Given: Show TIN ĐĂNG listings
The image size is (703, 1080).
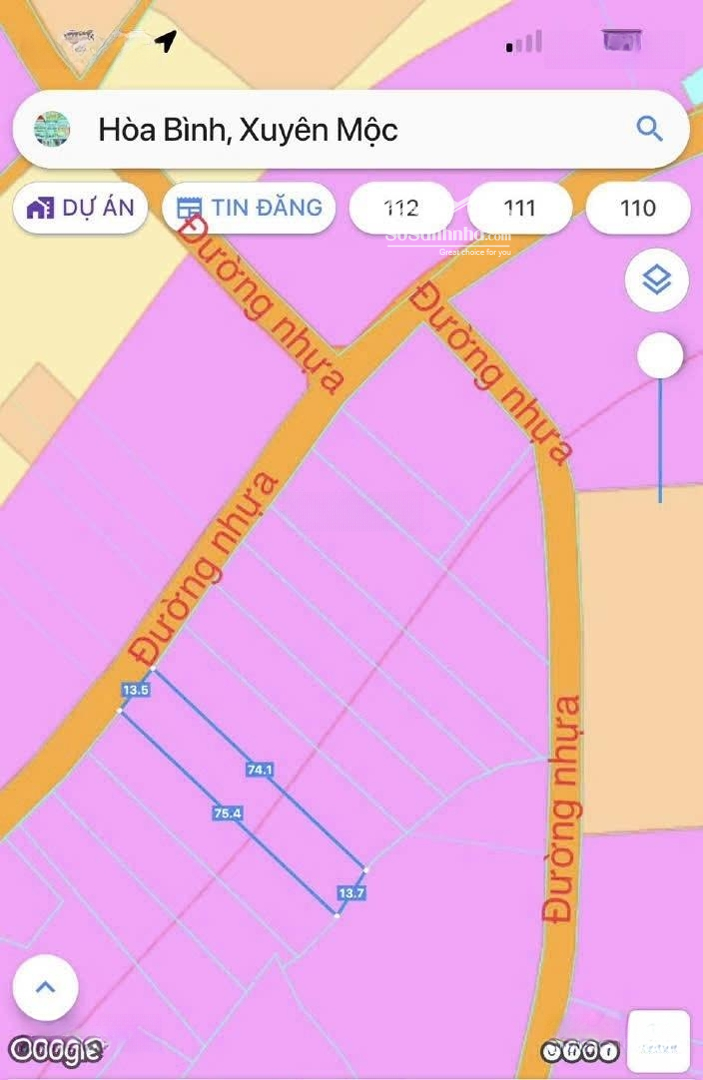Looking at the screenshot, I should click(249, 208).
